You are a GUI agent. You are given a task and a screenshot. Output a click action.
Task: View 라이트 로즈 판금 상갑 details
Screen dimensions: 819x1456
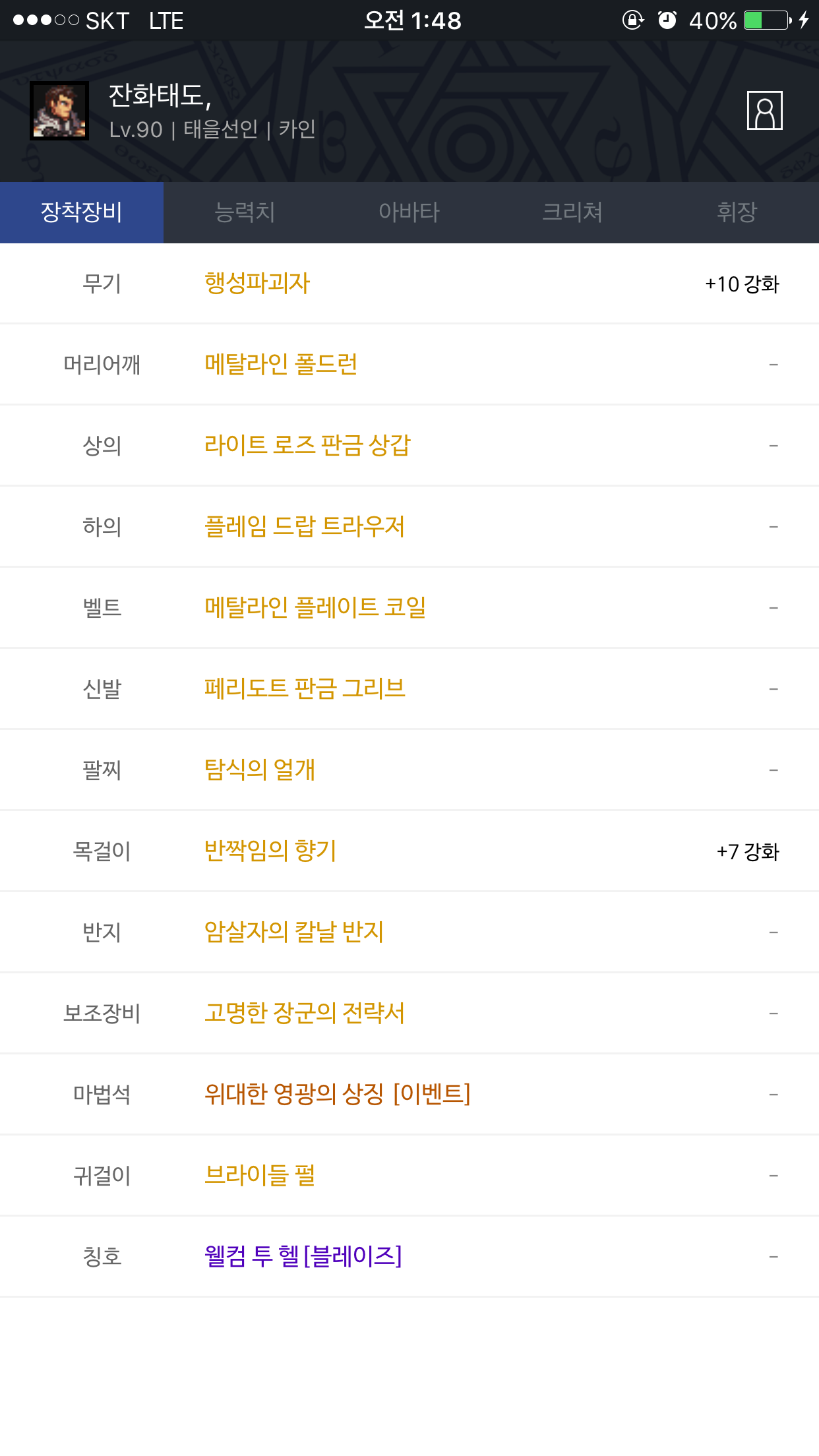(x=307, y=445)
